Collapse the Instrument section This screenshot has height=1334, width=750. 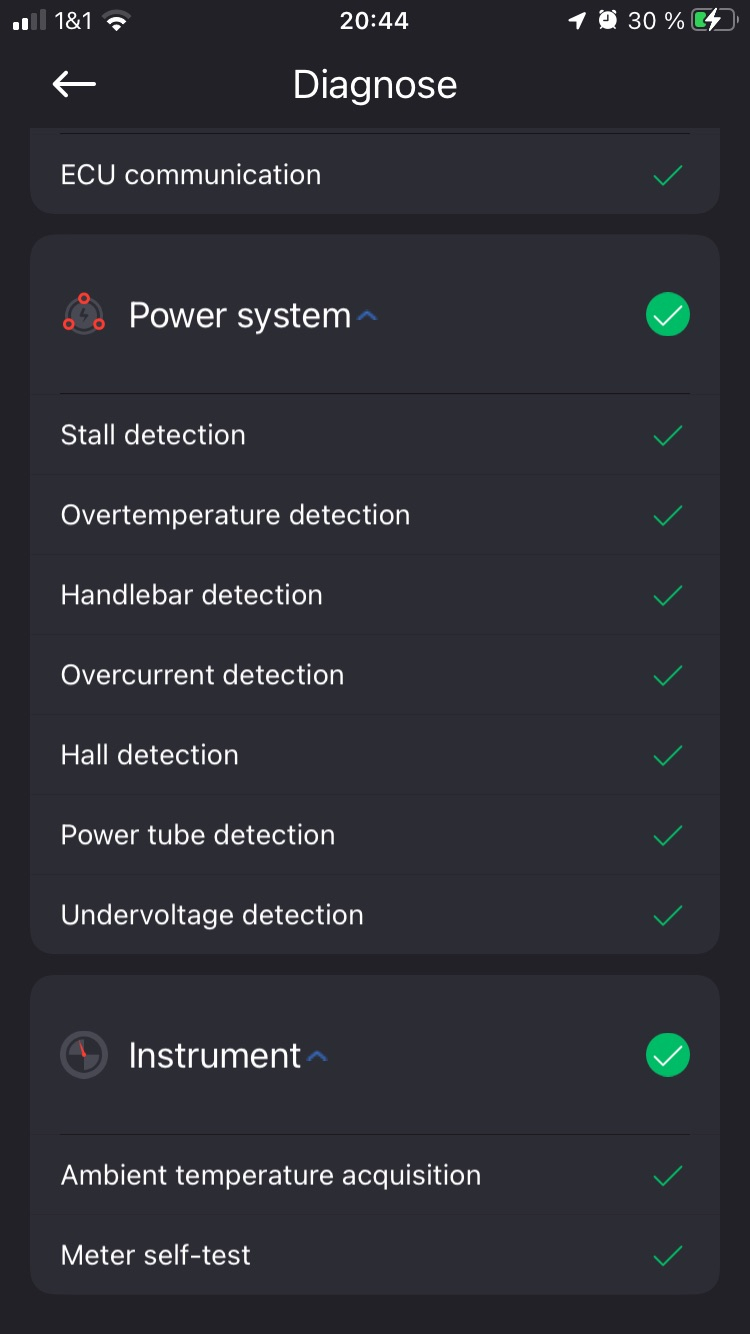coord(317,1056)
